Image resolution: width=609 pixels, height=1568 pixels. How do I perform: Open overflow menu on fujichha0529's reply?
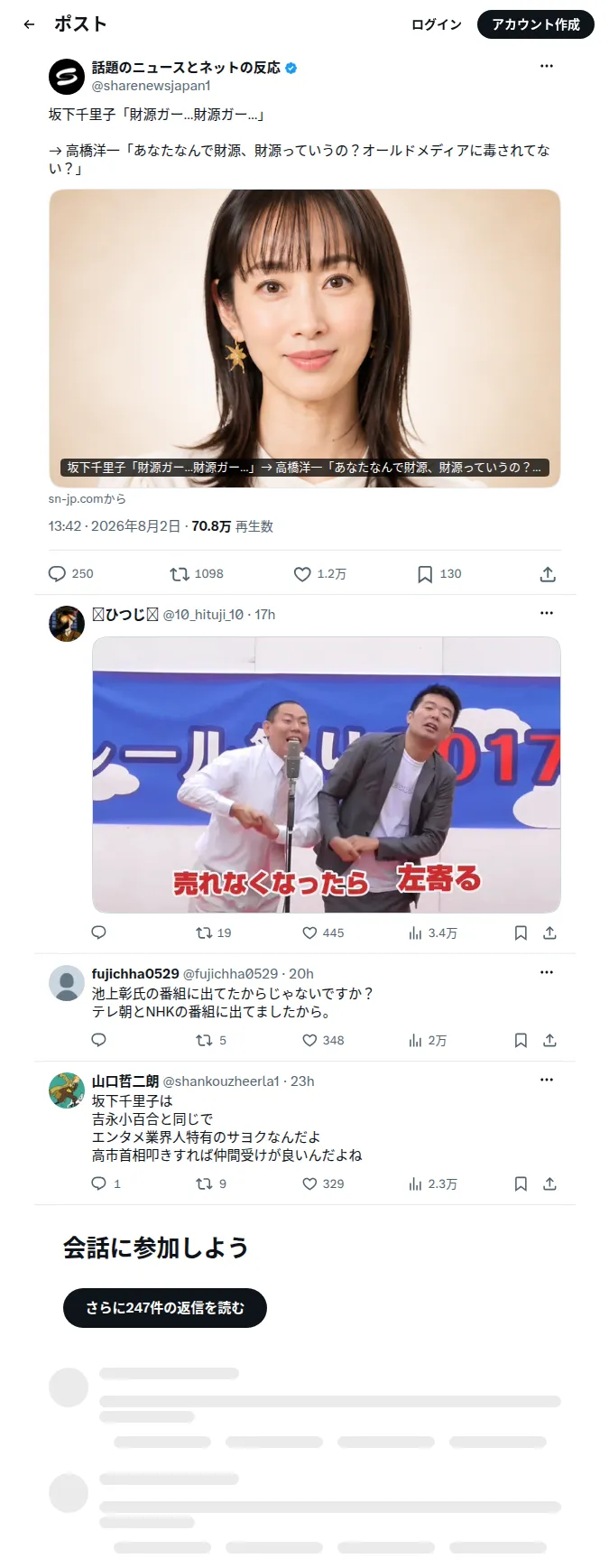click(x=547, y=972)
